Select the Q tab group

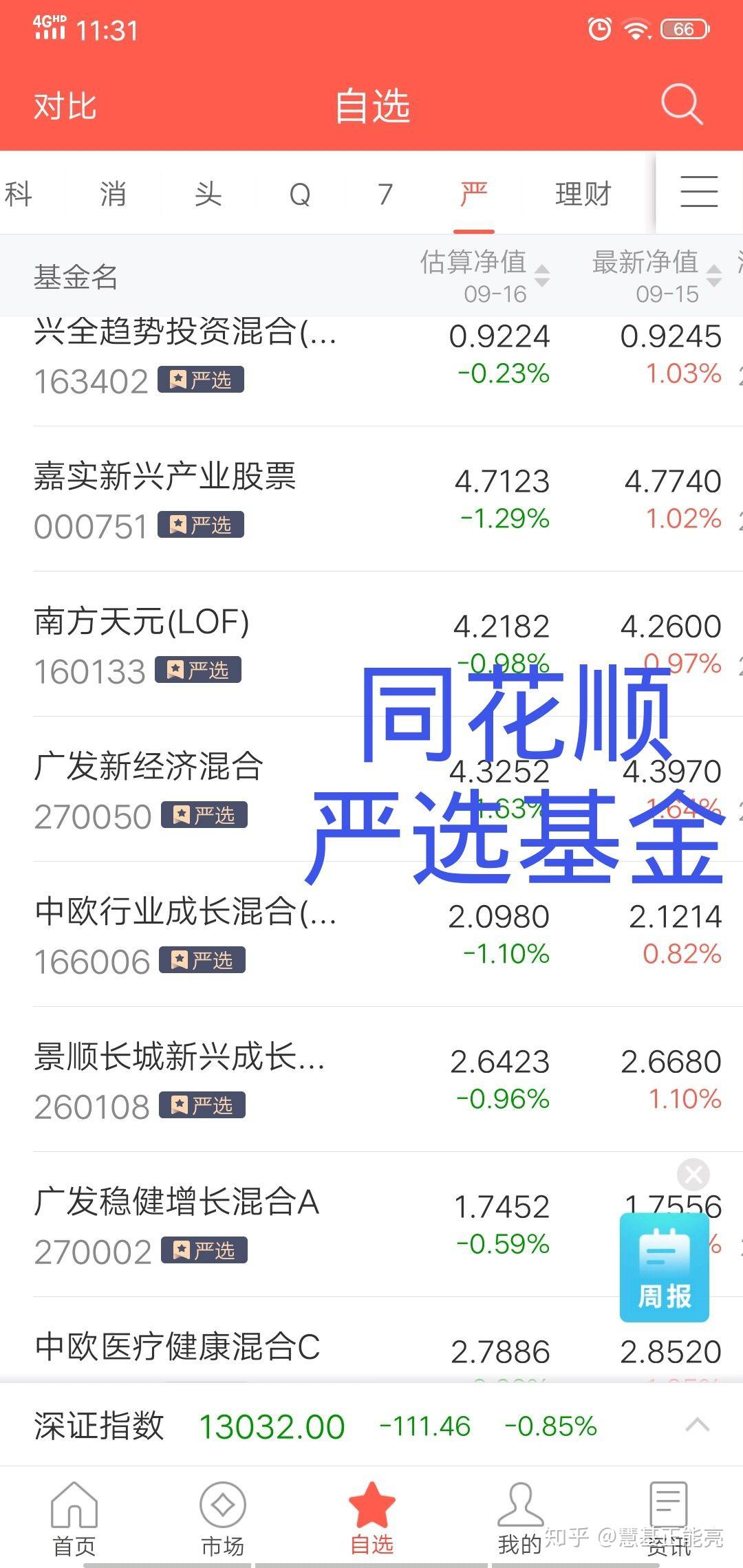pos(301,193)
